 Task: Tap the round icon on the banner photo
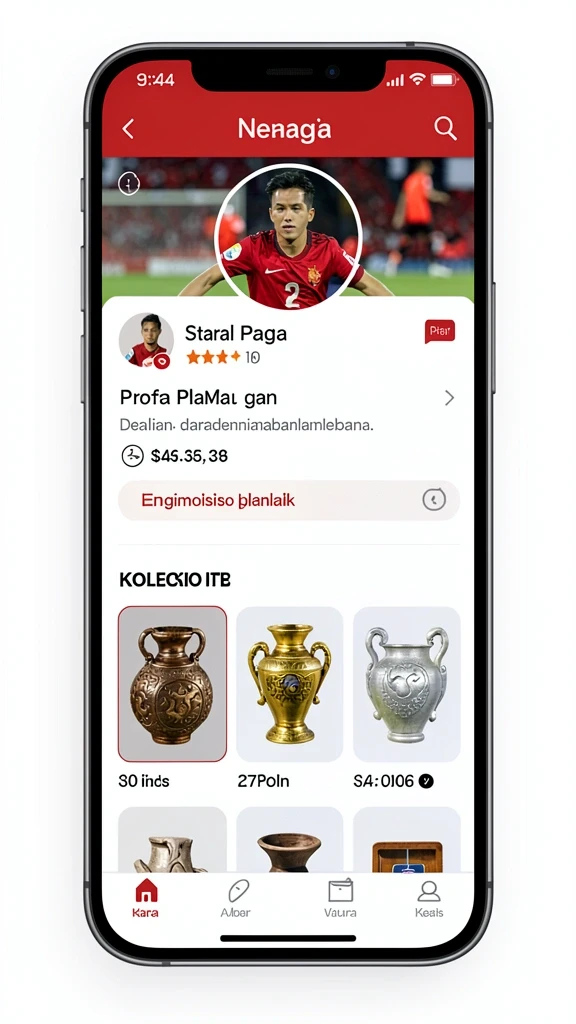pyautogui.click(x=129, y=184)
